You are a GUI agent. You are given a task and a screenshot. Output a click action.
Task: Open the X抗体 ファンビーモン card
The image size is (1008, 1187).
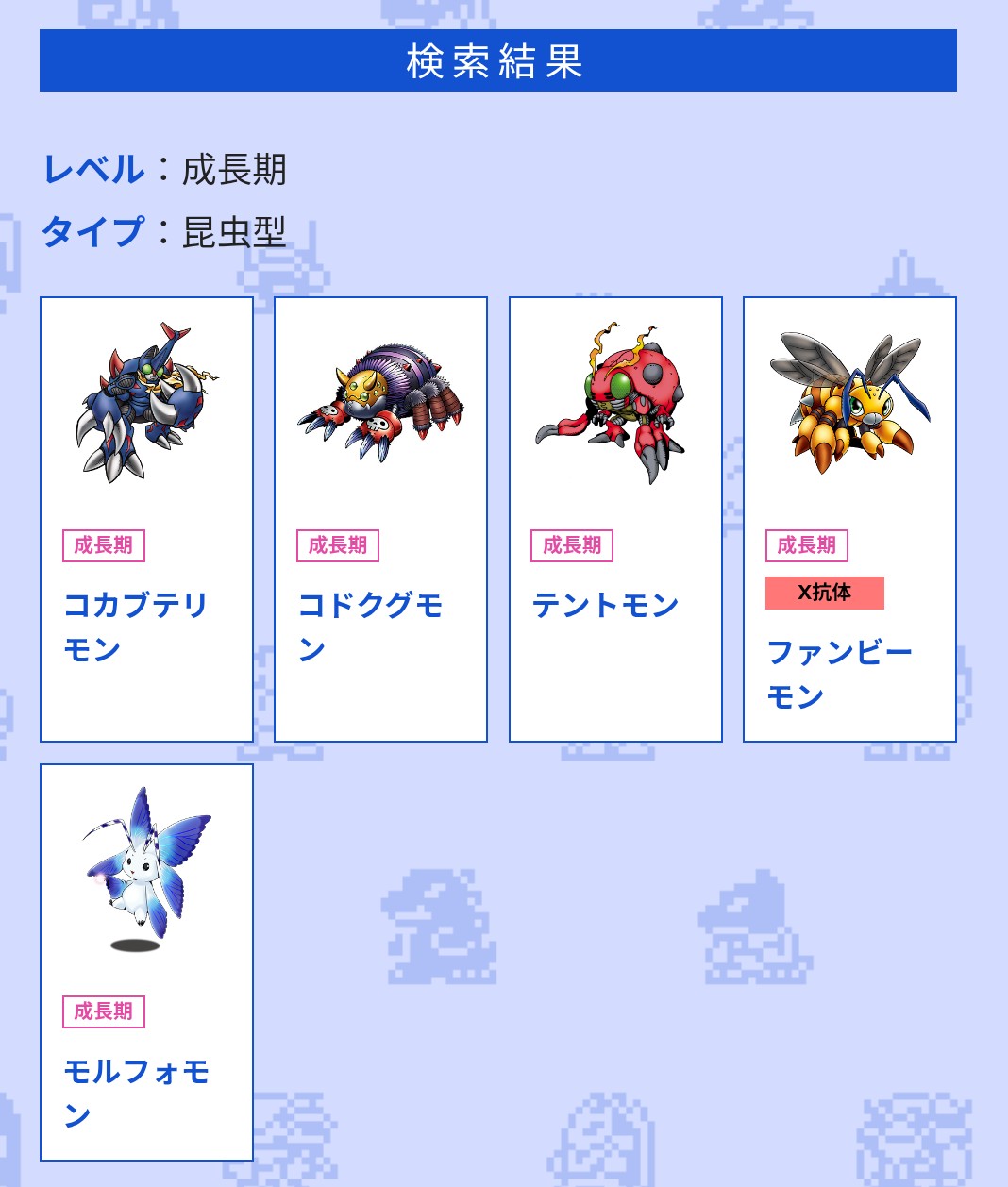pyautogui.click(x=849, y=519)
